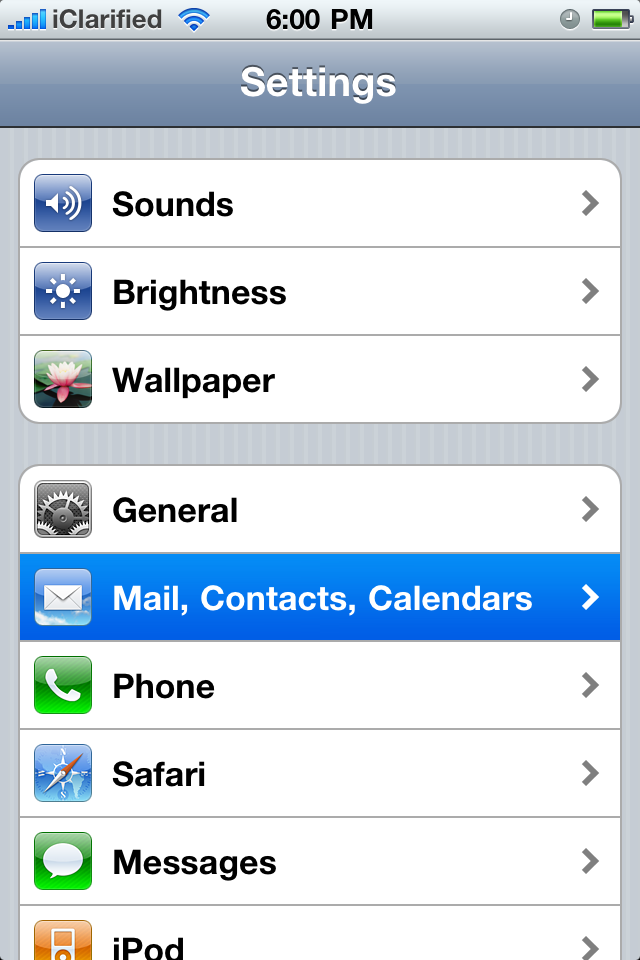Open the Sounds settings
Screen dimensions: 640x960
320,204
